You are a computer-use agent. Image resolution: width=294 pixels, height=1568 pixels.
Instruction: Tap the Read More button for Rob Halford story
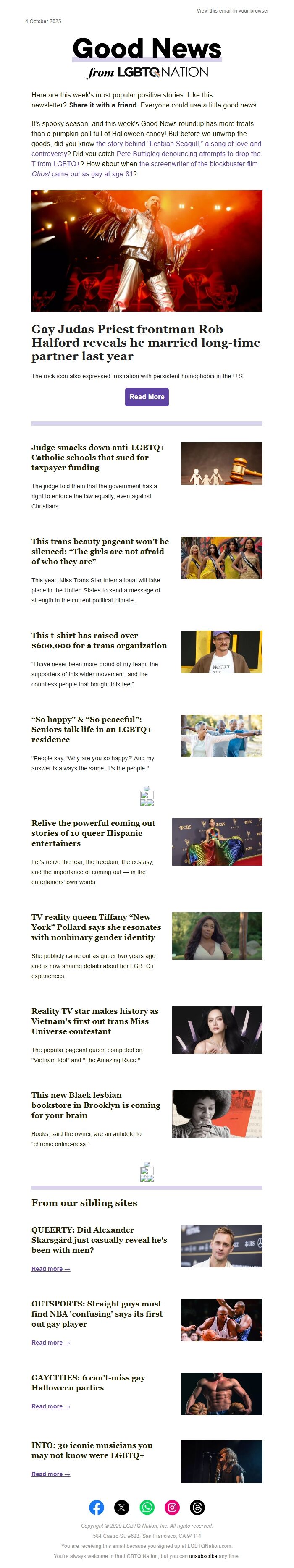(147, 397)
